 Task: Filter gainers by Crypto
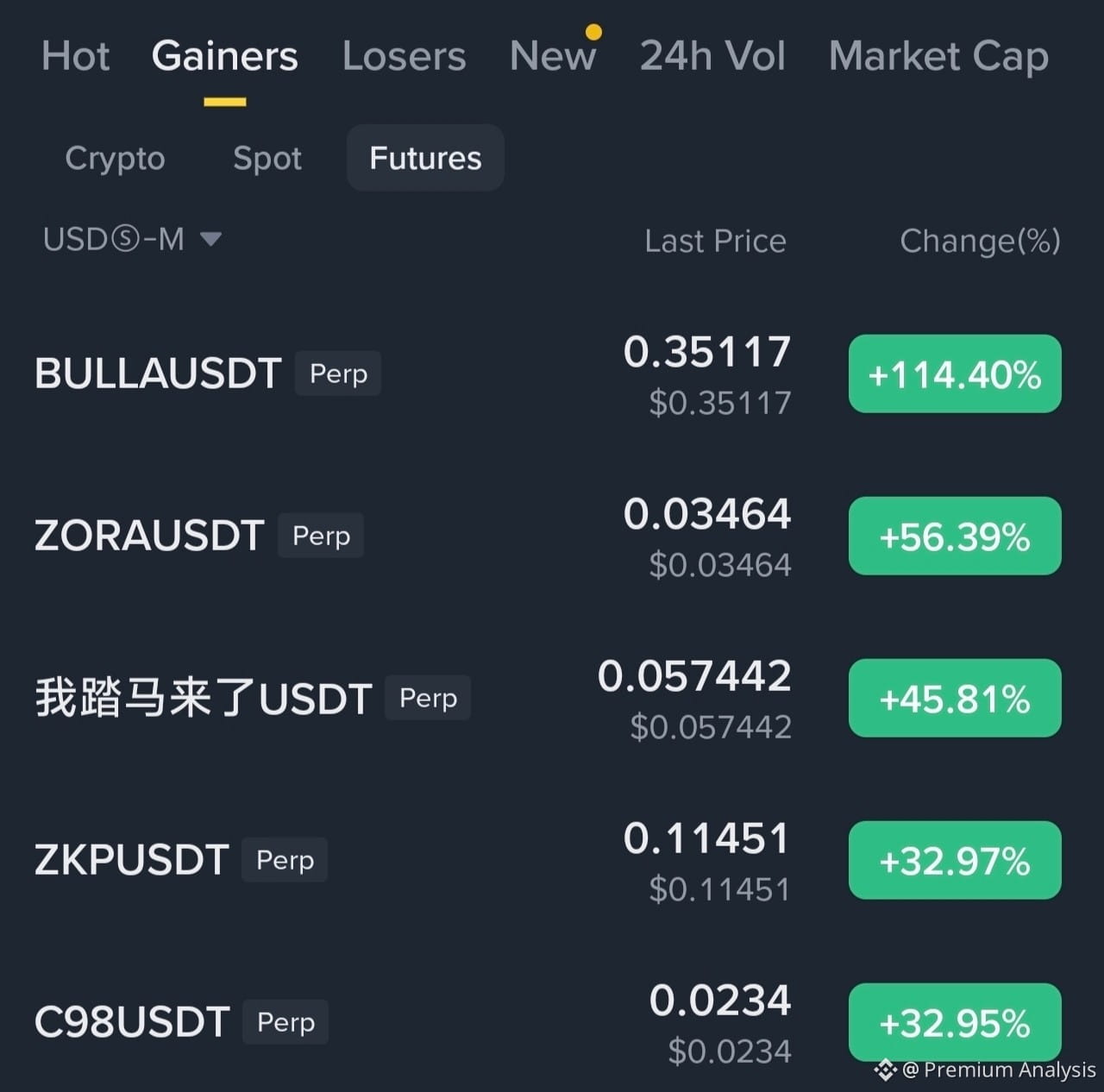click(x=115, y=159)
